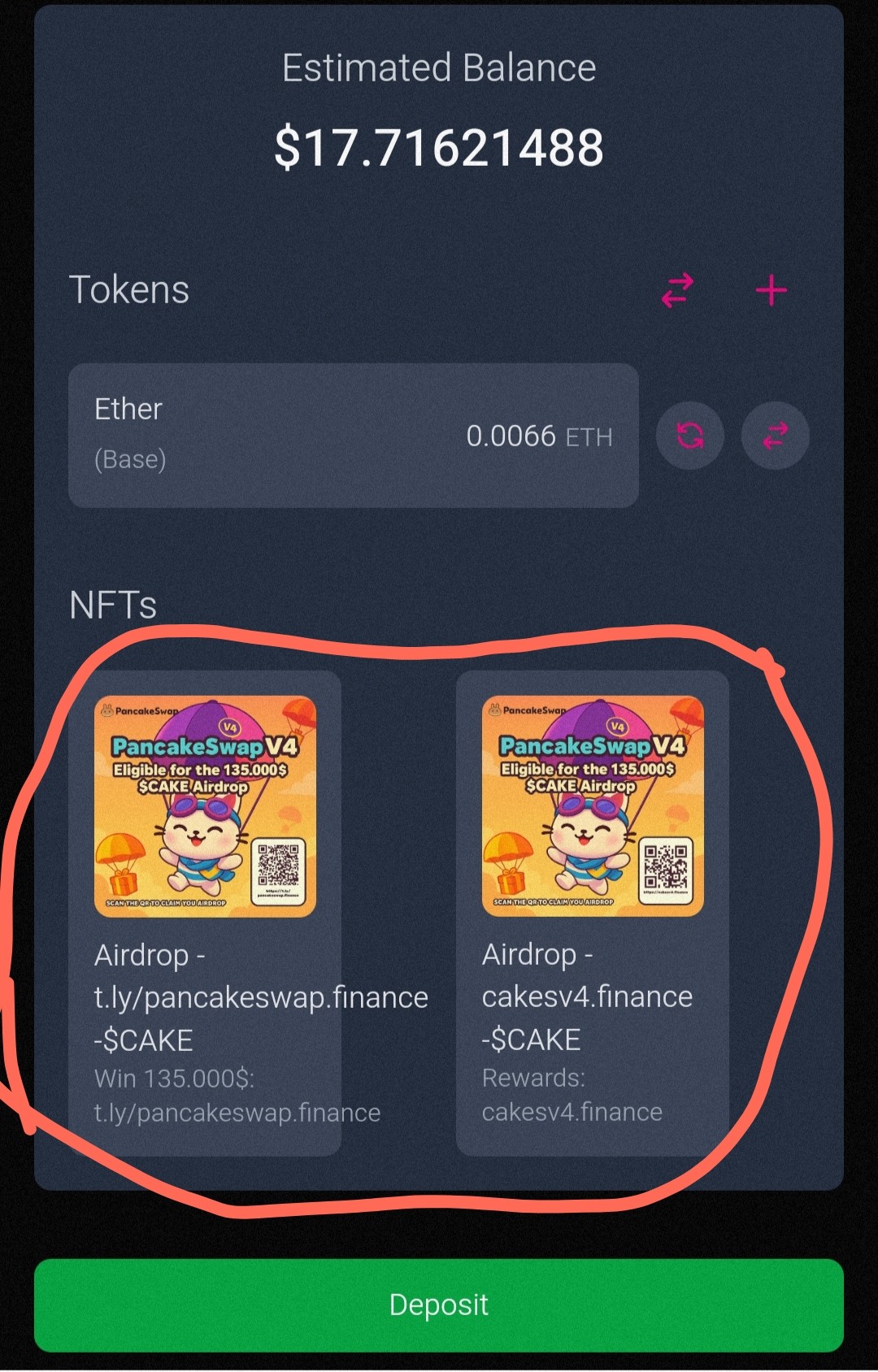Screen dimensions: 878x1372
Task: Open the cakesv4.finance NFT card
Action: click(x=592, y=910)
